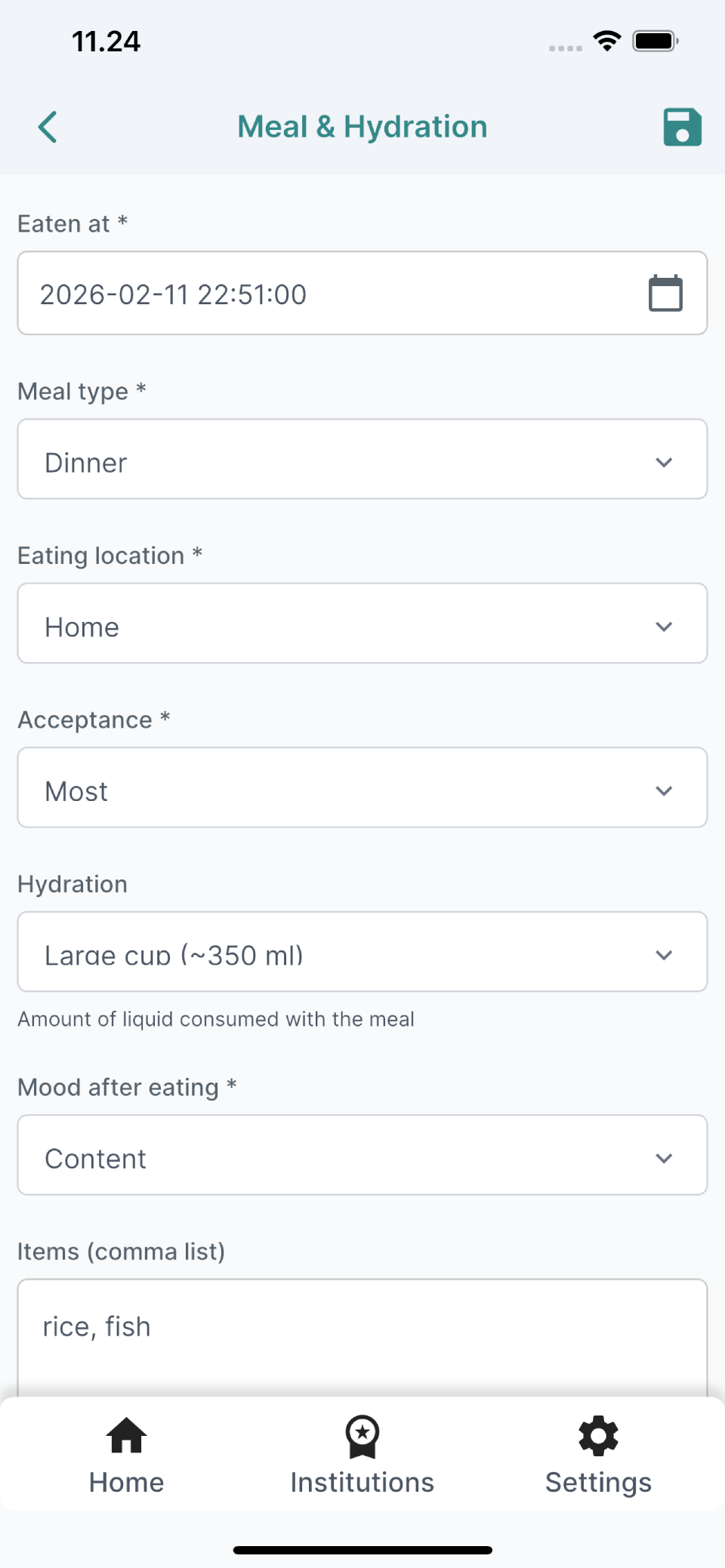Screen dimensions: 725x1568
Task: Open Institutions via the ribbon badge icon
Action: [x=362, y=1435]
